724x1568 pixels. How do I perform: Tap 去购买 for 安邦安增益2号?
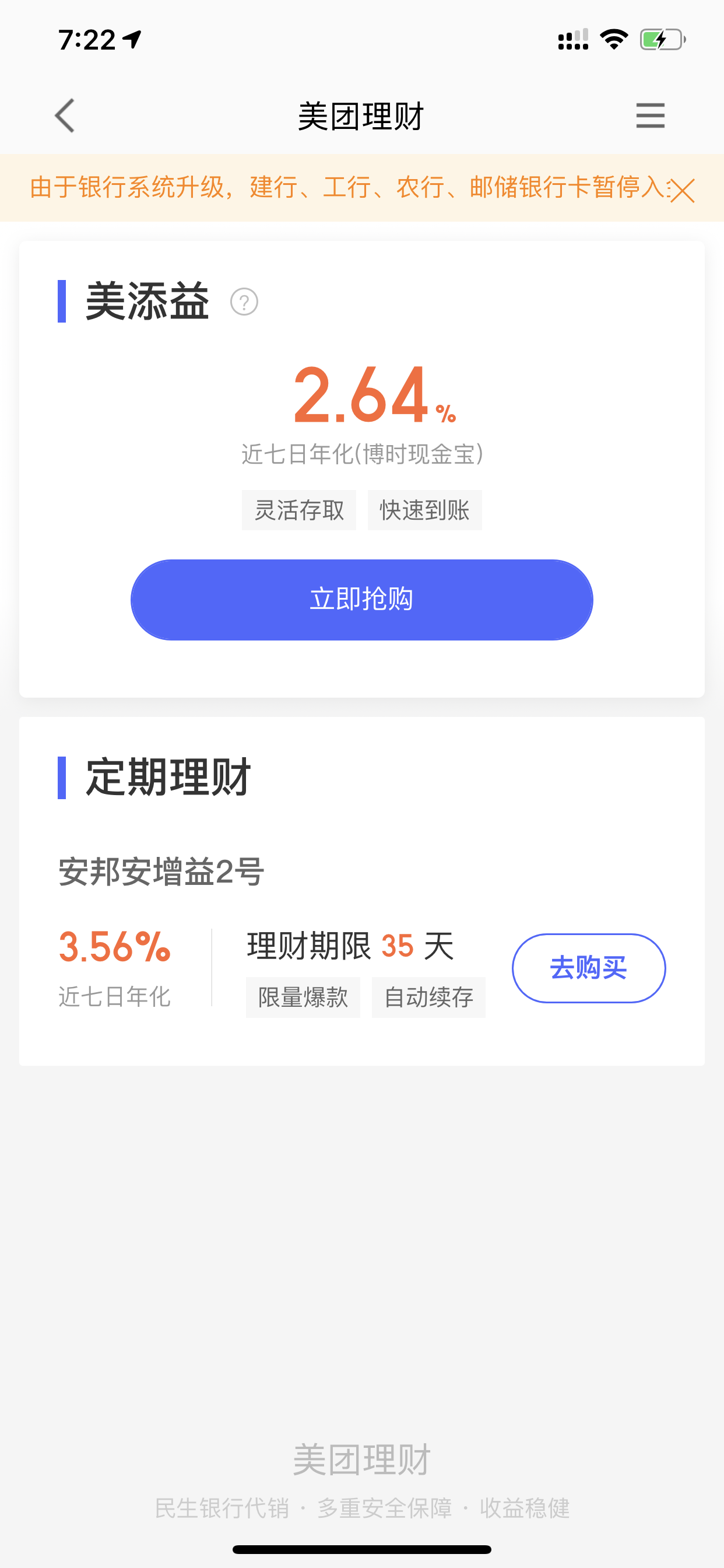click(588, 968)
